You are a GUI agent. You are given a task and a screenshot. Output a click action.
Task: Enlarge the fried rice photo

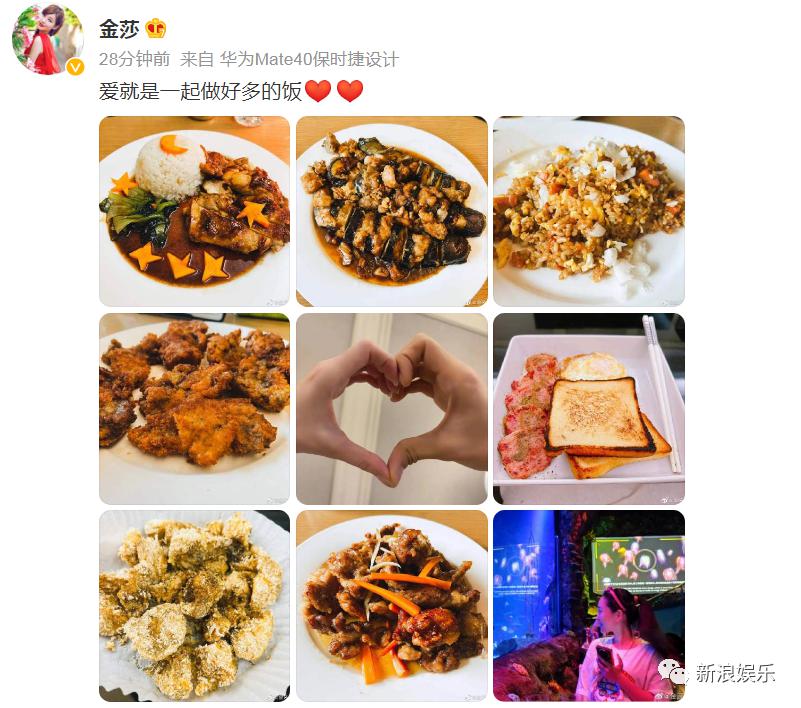tap(588, 211)
